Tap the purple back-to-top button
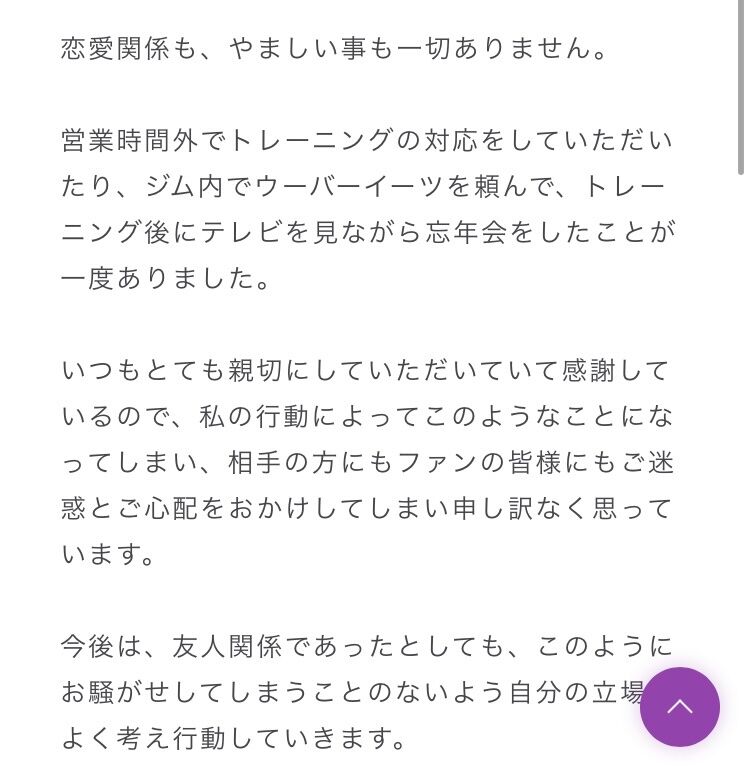This screenshot has width=750, height=766. (680, 707)
